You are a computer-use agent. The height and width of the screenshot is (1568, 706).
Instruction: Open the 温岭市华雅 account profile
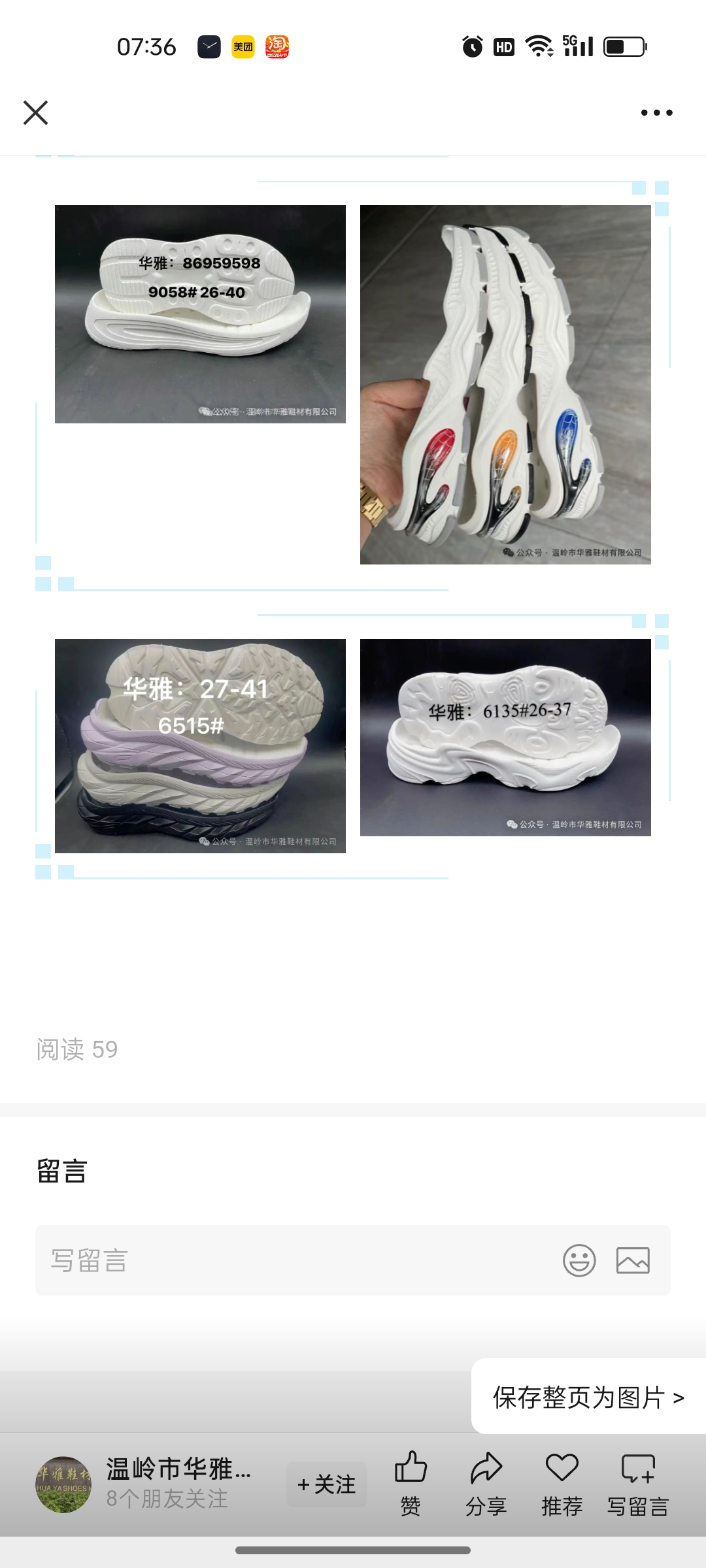[x=176, y=1484]
